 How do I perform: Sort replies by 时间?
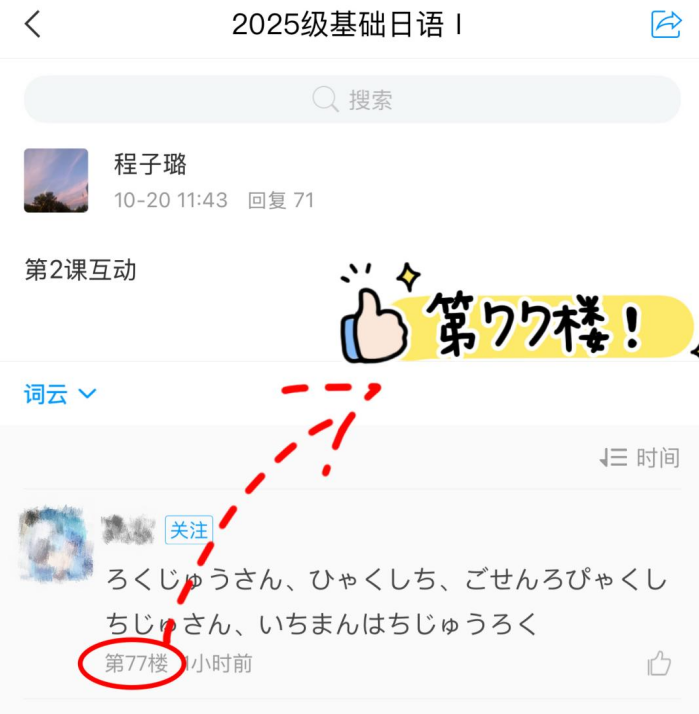640,458
